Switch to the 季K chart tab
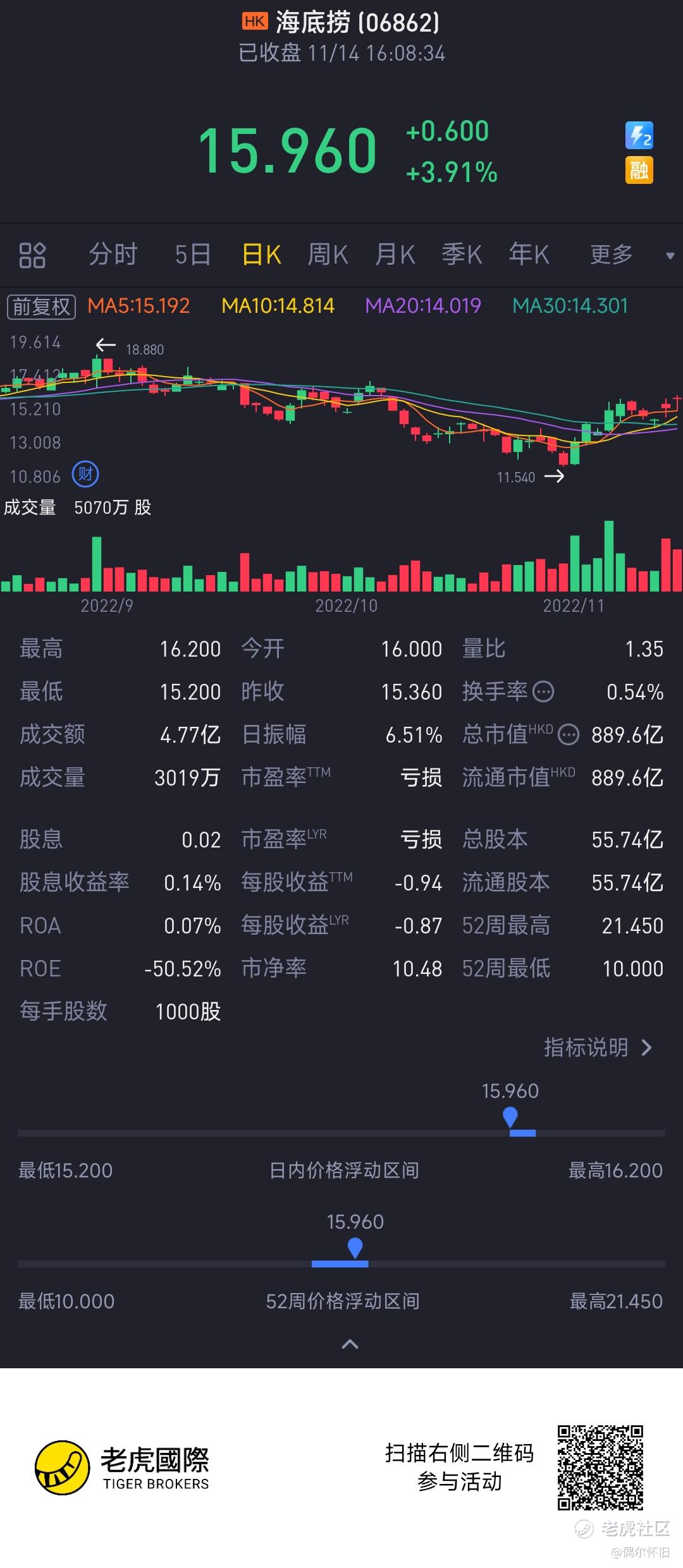 click(x=462, y=255)
